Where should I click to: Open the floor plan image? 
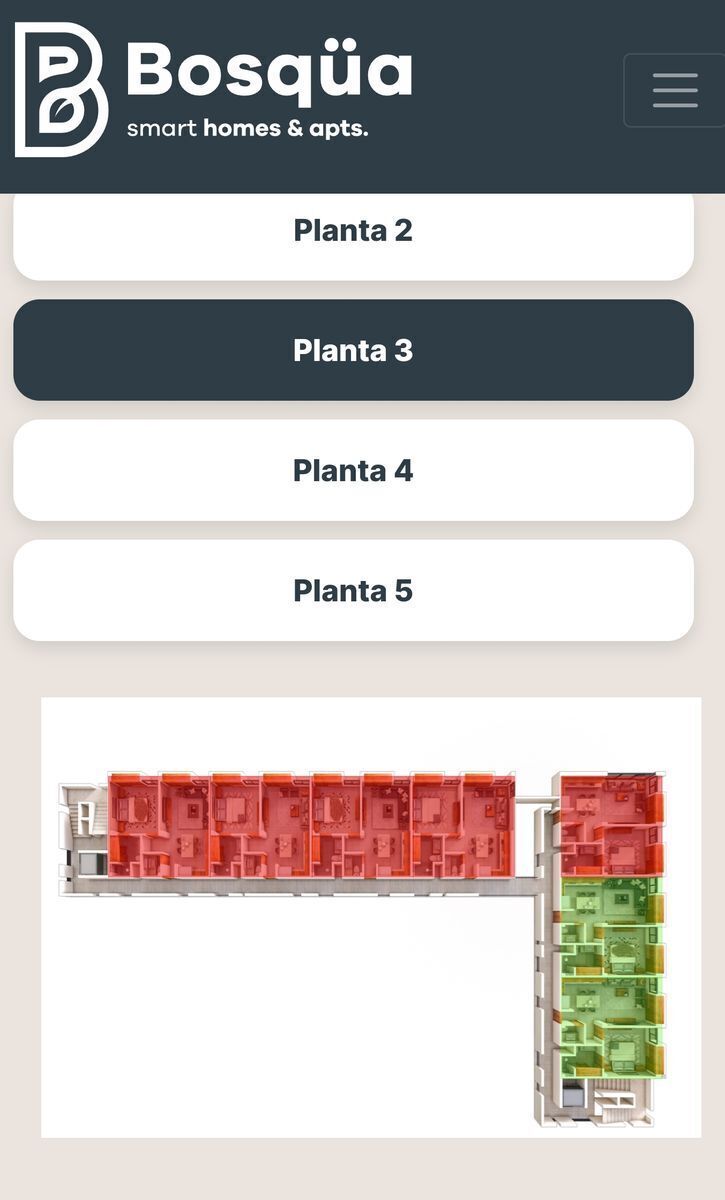click(x=370, y=917)
